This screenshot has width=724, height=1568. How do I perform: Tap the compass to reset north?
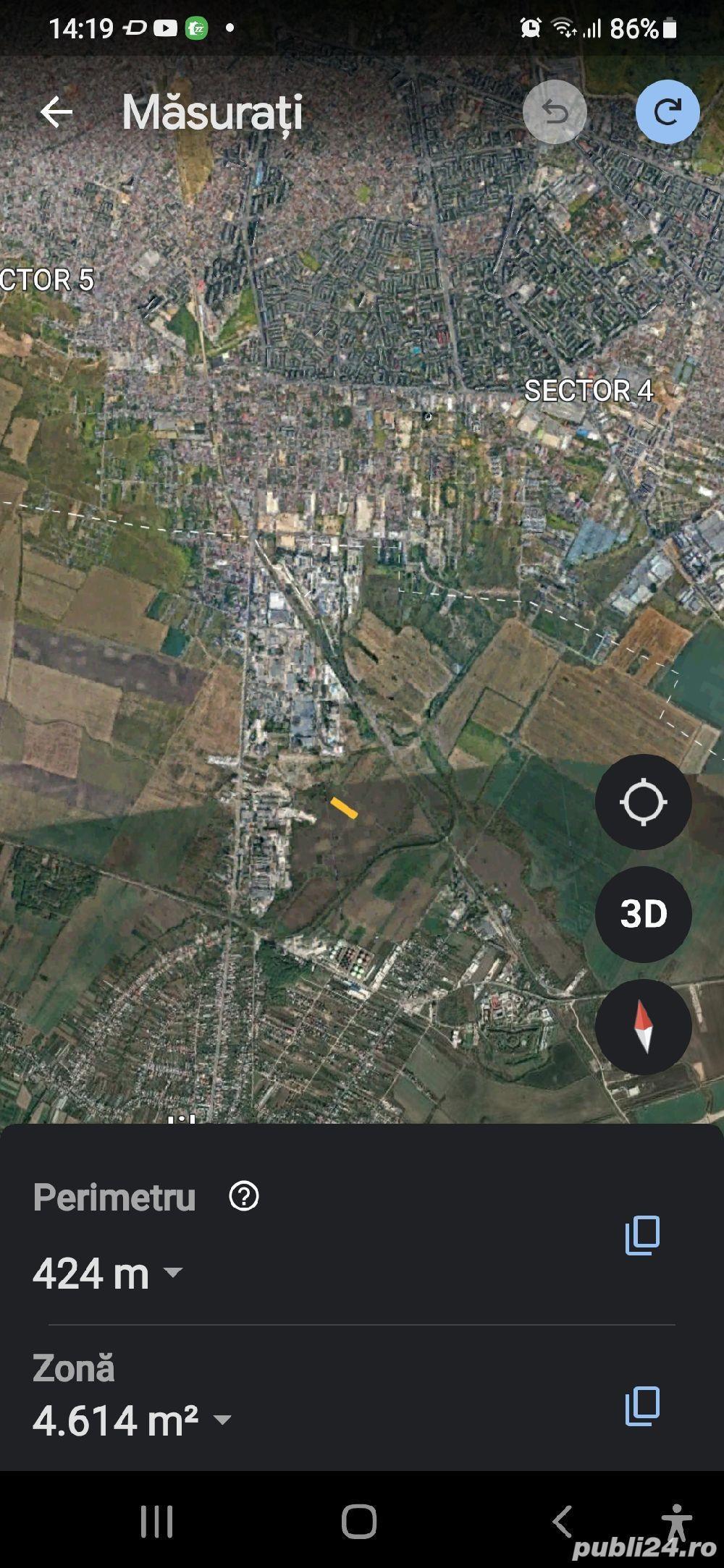click(643, 1026)
